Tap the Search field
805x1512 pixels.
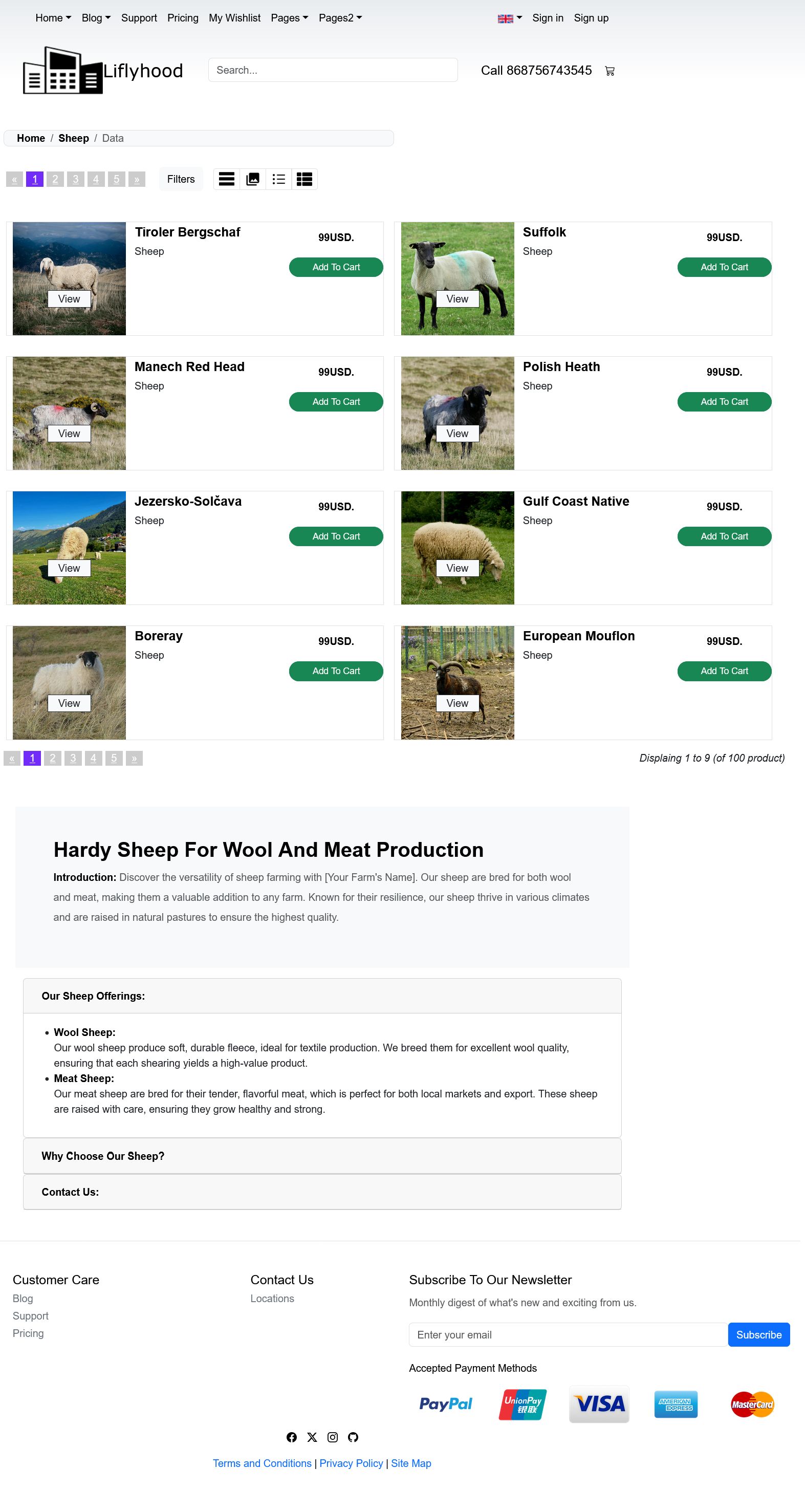333,70
